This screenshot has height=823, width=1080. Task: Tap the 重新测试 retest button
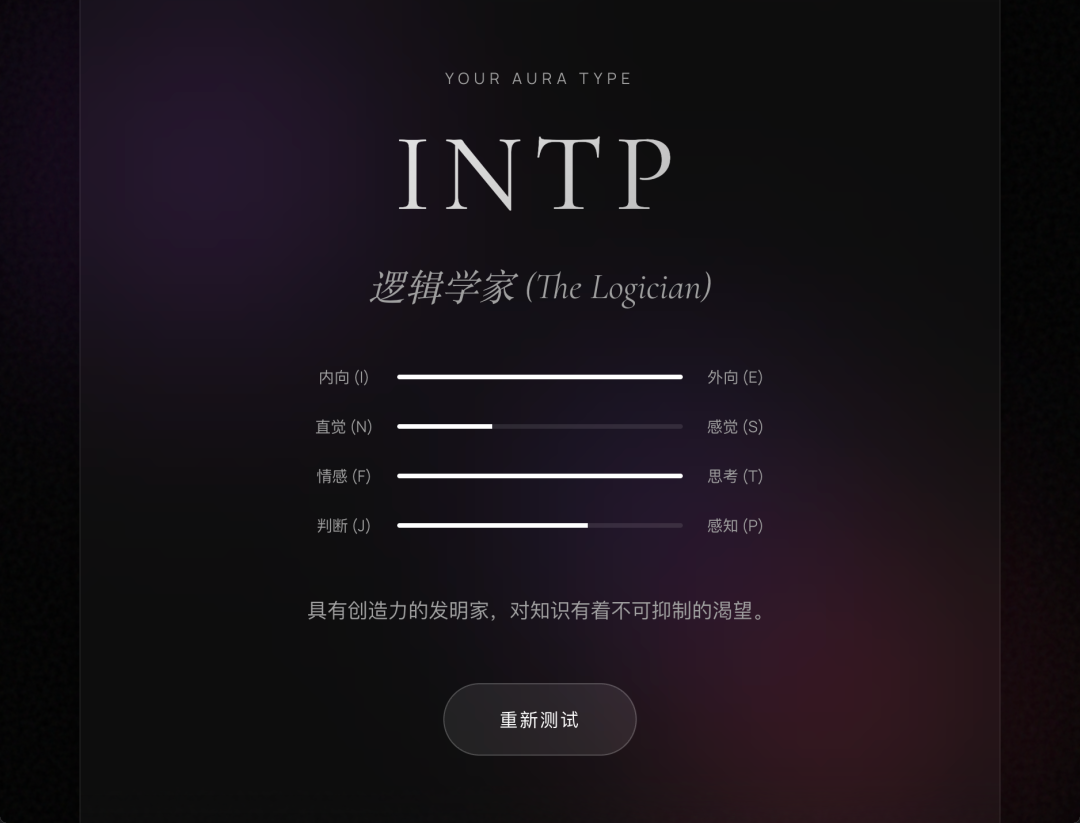pos(539,719)
